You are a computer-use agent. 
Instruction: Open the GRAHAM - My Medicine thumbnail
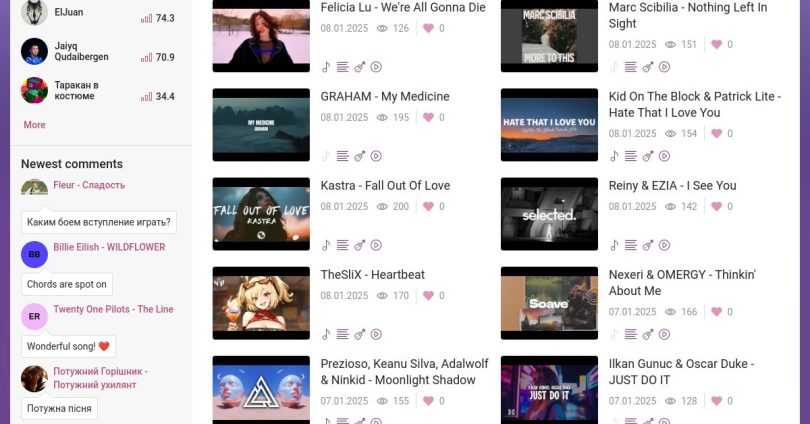pos(261,125)
